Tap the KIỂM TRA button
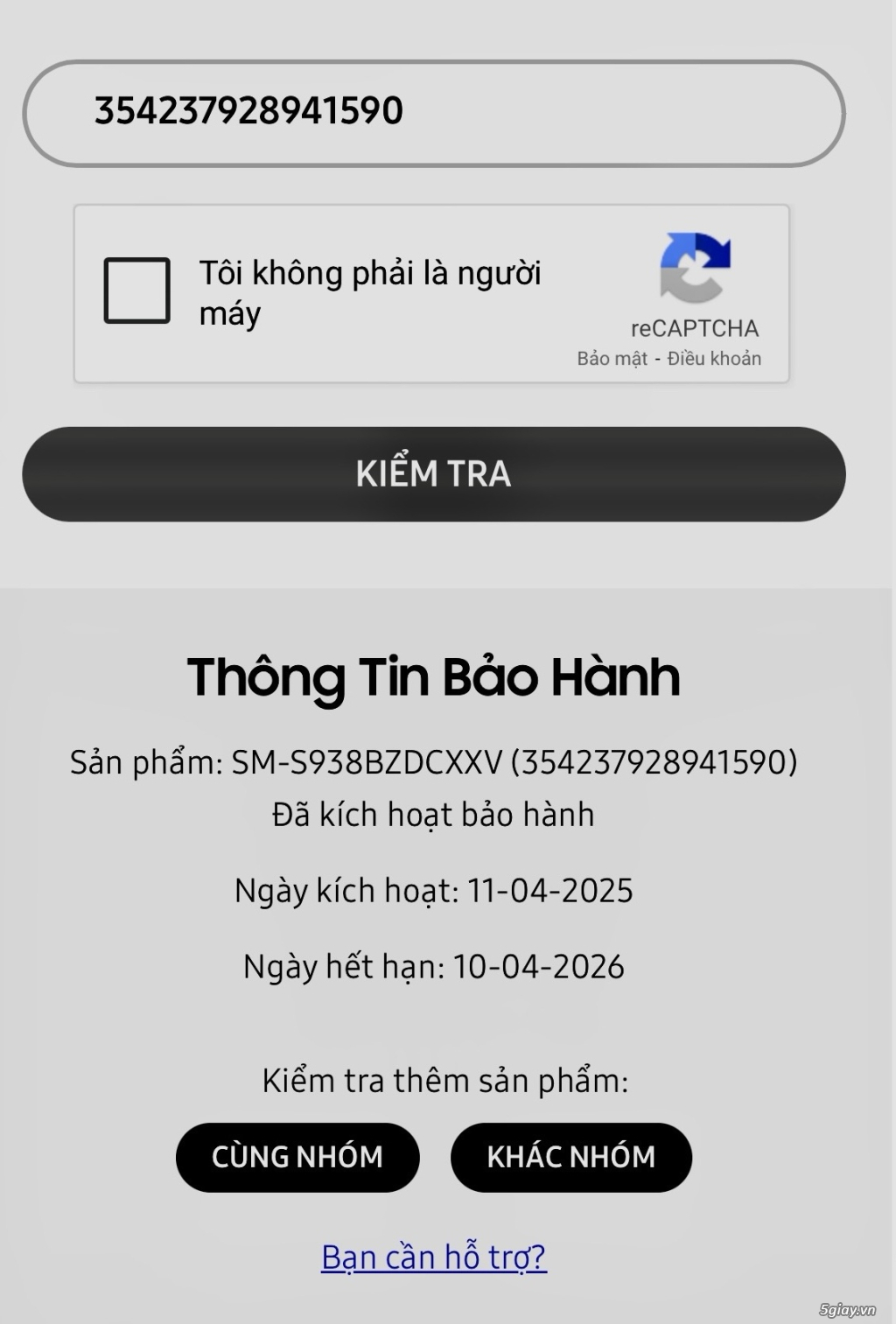The height and width of the screenshot is (1324, 896). coord(433,473)
